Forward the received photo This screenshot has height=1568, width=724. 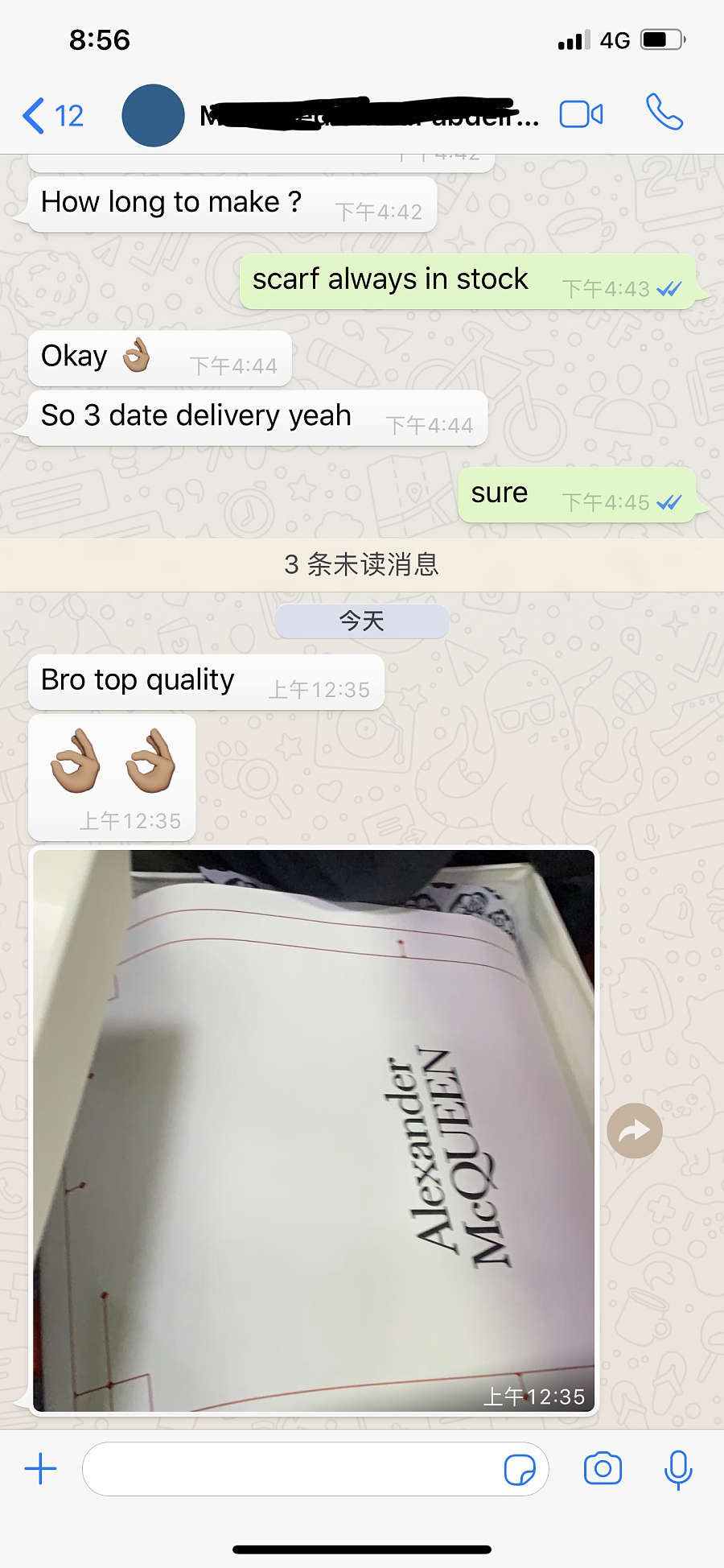point(634,1130)
